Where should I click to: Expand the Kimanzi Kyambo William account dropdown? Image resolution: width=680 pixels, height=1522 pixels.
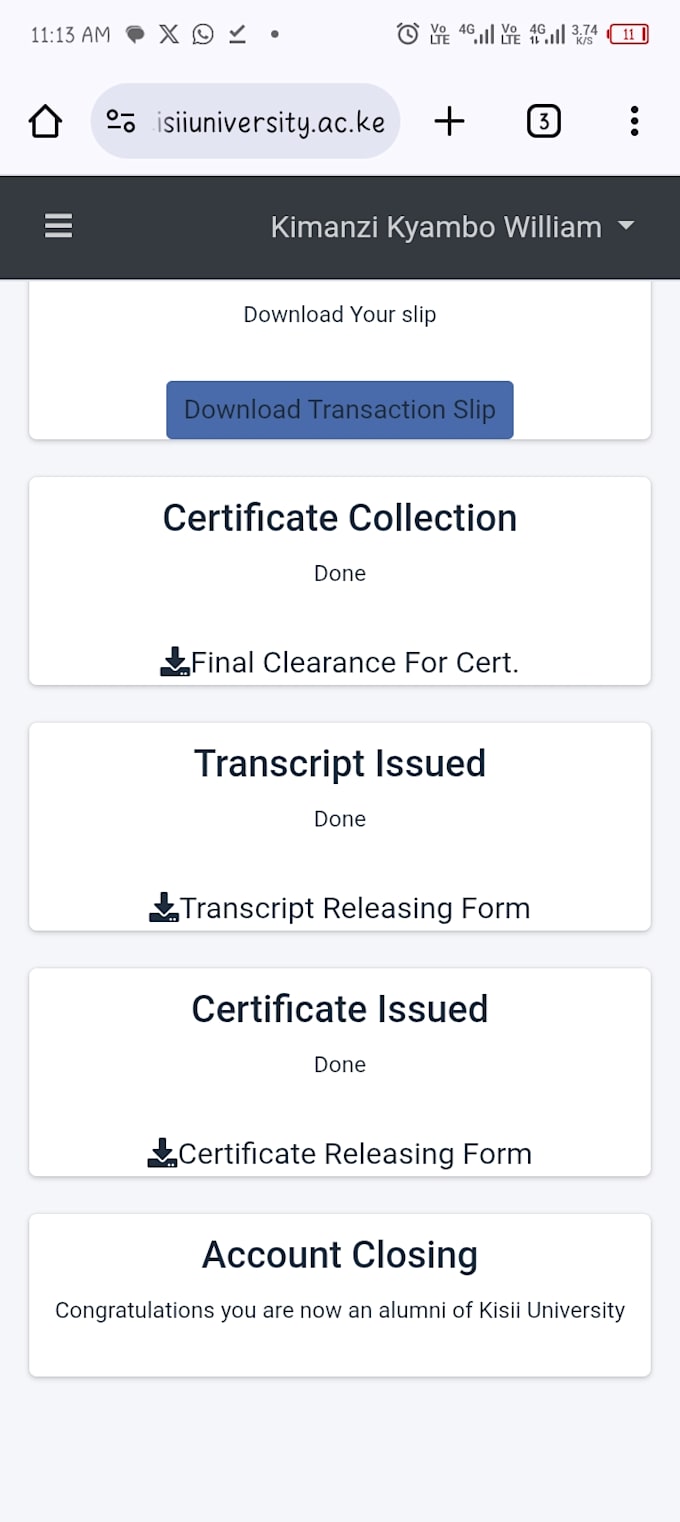[x=452, y=227]
